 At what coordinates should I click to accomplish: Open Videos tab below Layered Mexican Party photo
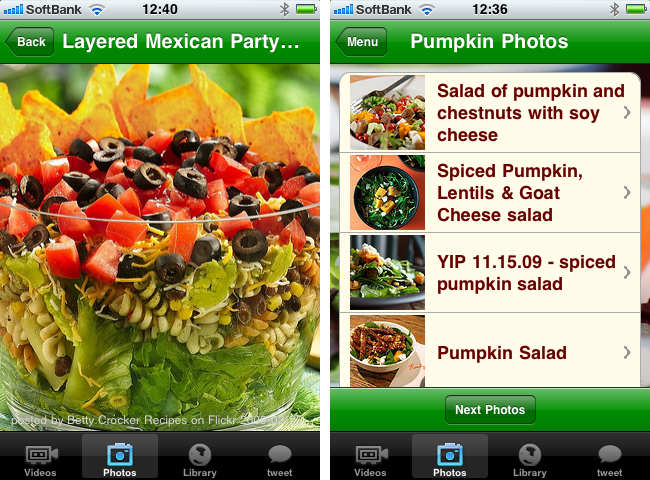tap(40, 457)
